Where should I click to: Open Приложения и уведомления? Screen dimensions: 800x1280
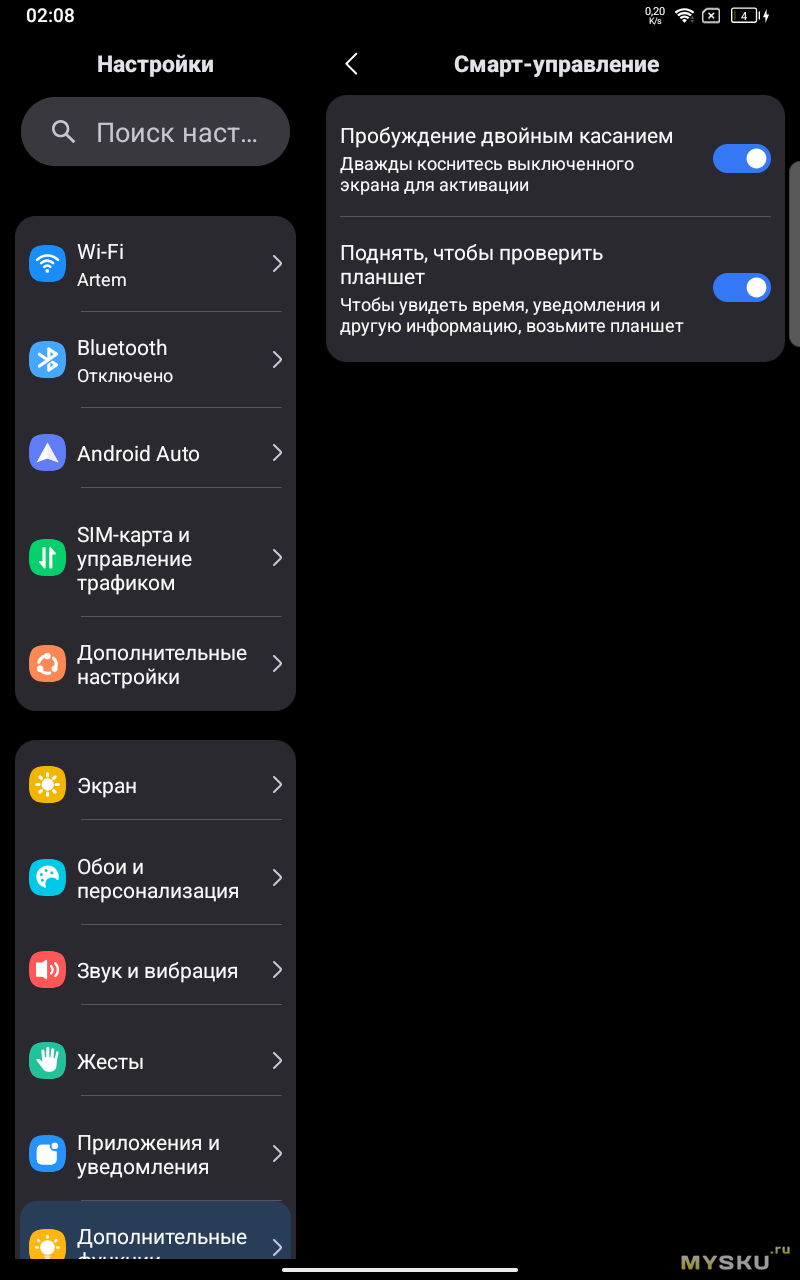(x=155, y=1155)
